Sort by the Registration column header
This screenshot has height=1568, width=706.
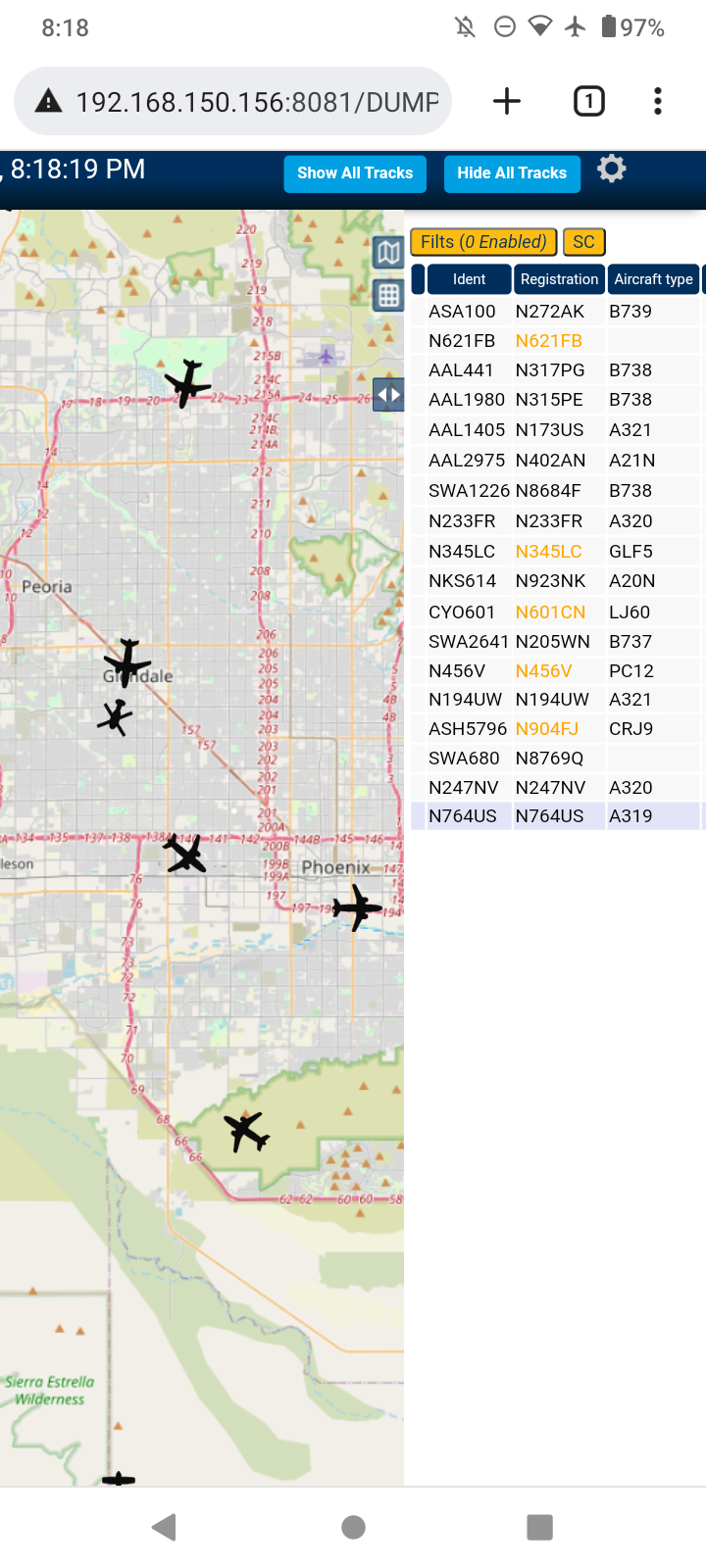tap(559, 279)
